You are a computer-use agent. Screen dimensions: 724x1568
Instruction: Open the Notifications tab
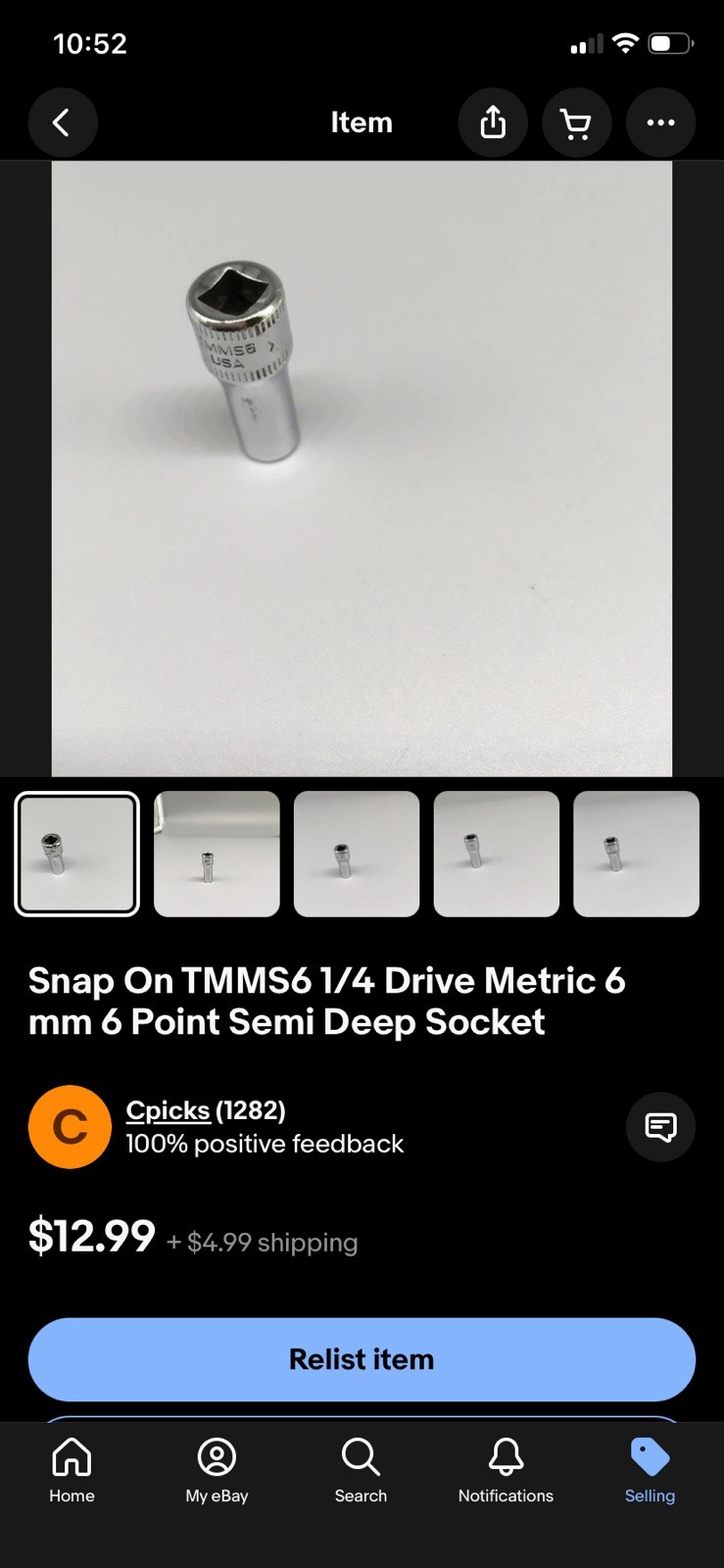(x=506, y=1470)
